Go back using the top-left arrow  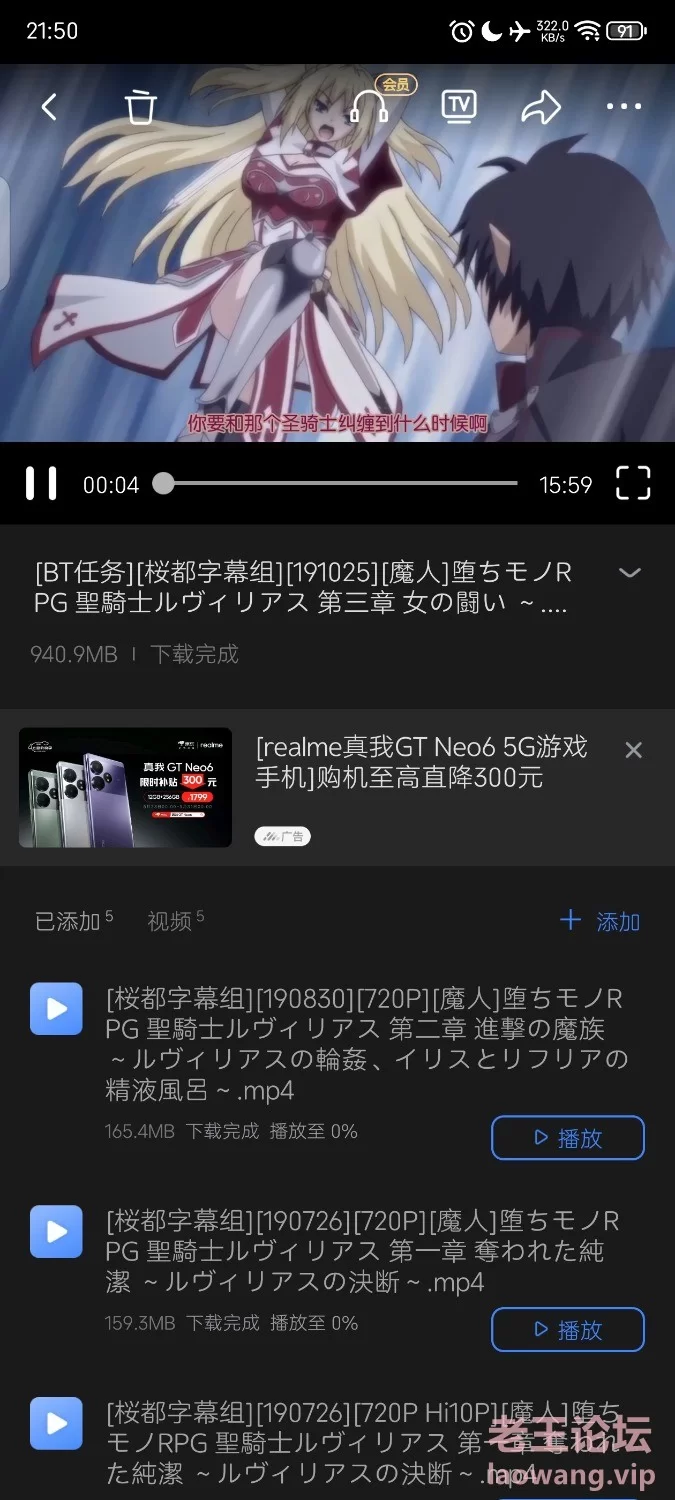[x=49, y=107]
